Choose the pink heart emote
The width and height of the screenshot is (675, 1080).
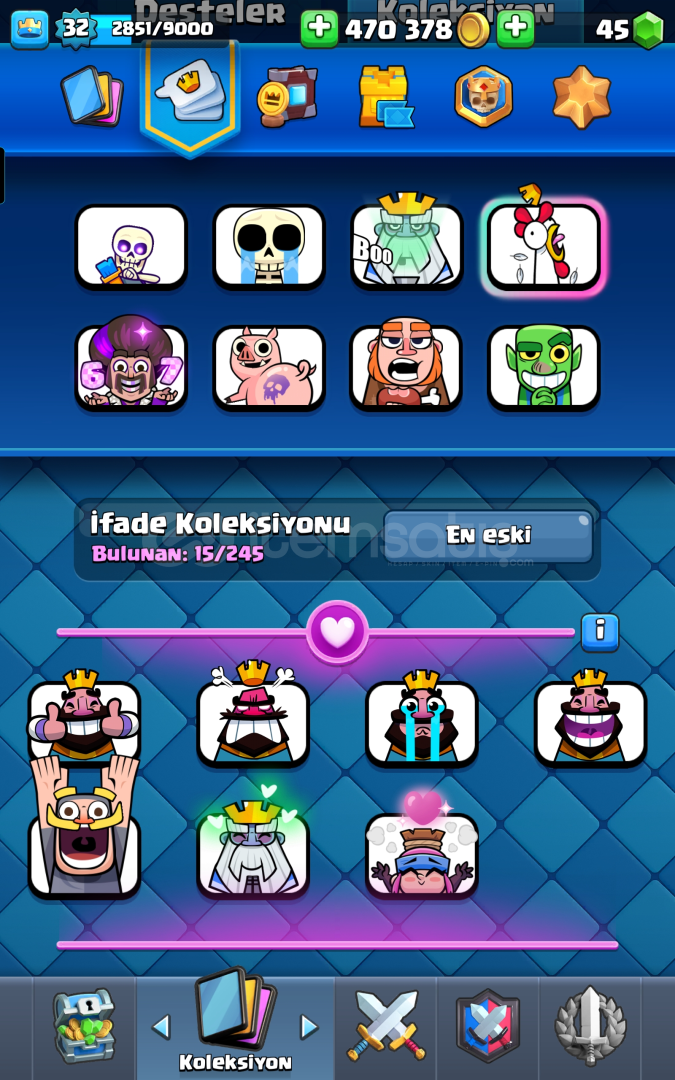(422, 852)
